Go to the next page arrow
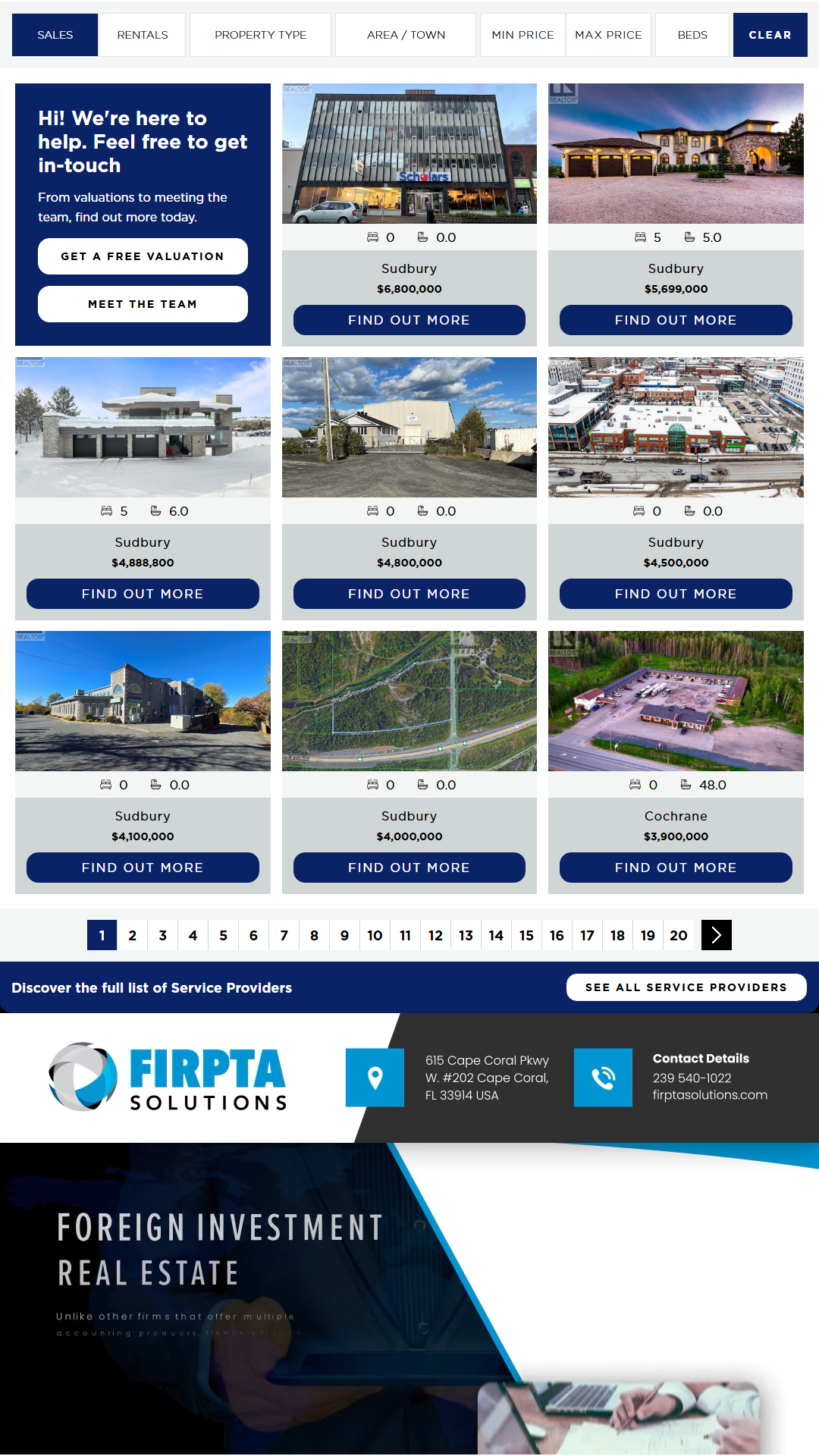Viewport: 819px width, 1456px height. (716, 935)
